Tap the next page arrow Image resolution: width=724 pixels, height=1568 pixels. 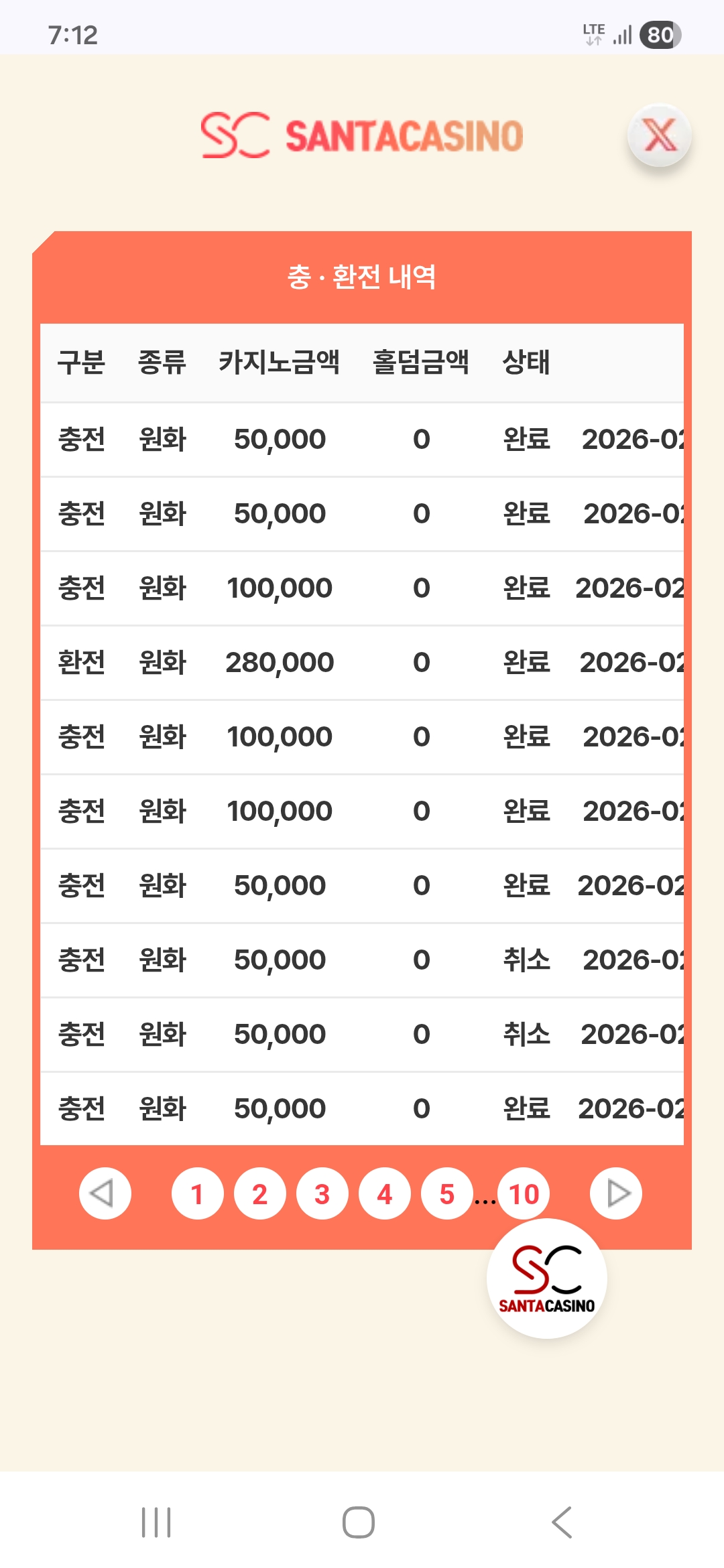click(615, 1193)
